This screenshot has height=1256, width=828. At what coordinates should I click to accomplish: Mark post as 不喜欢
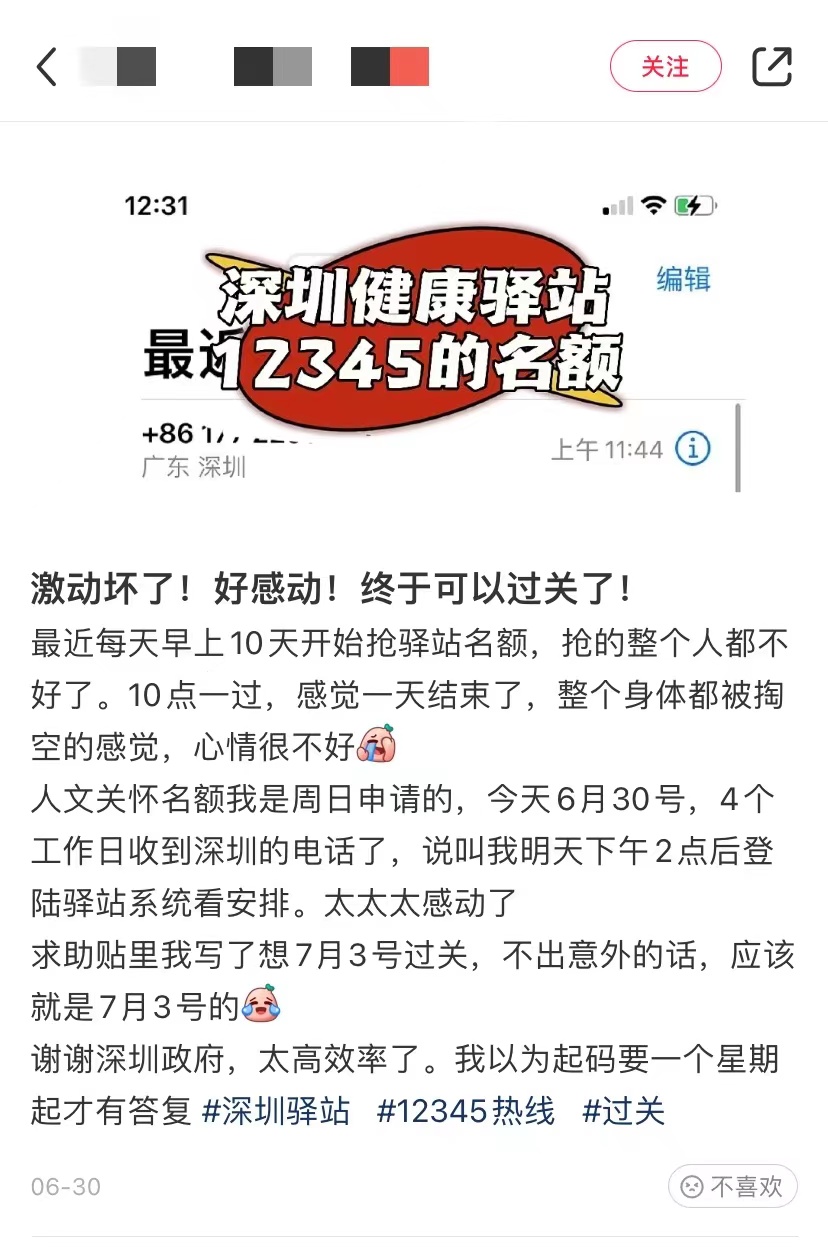point(732,1186)
